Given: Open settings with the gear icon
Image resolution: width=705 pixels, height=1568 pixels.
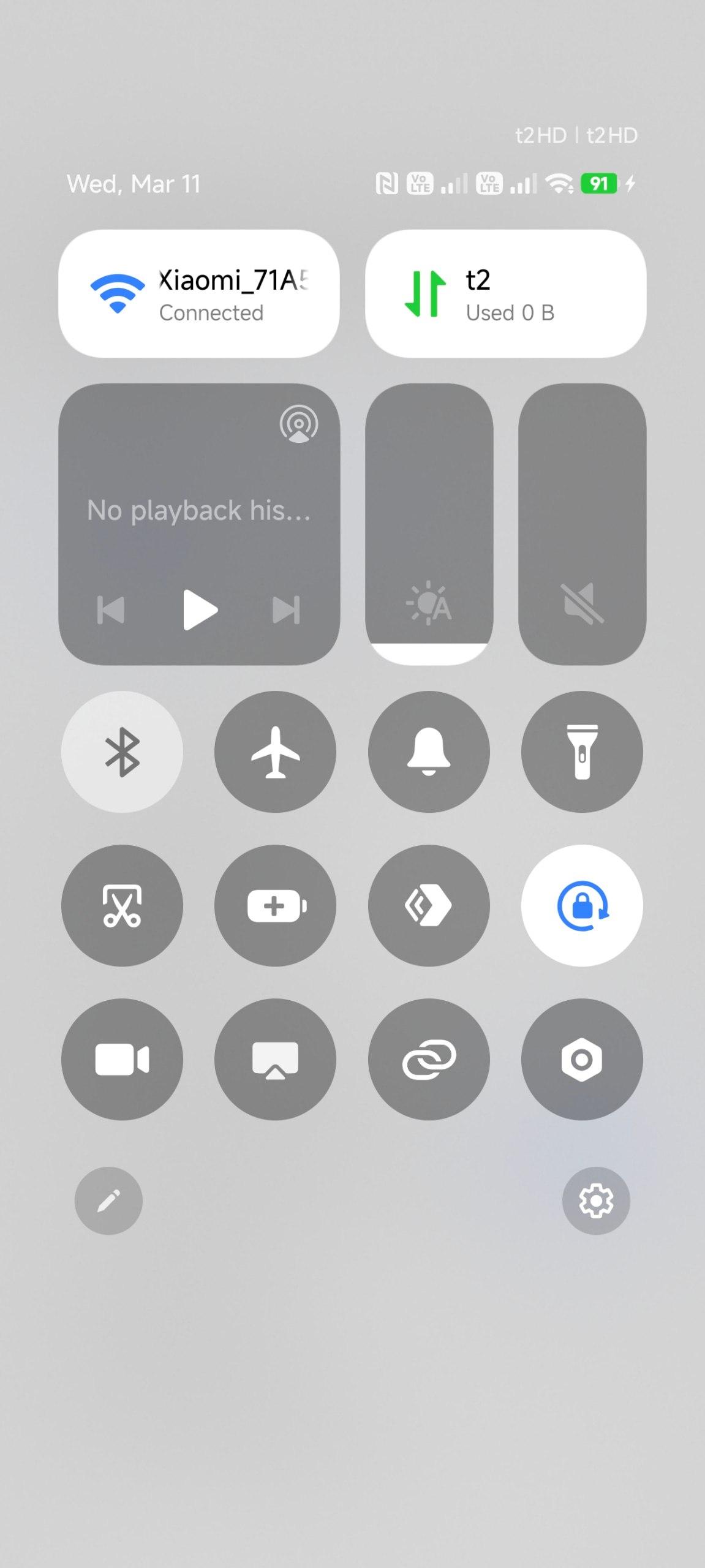Looking at the screenshot, I should point(596,1200).
